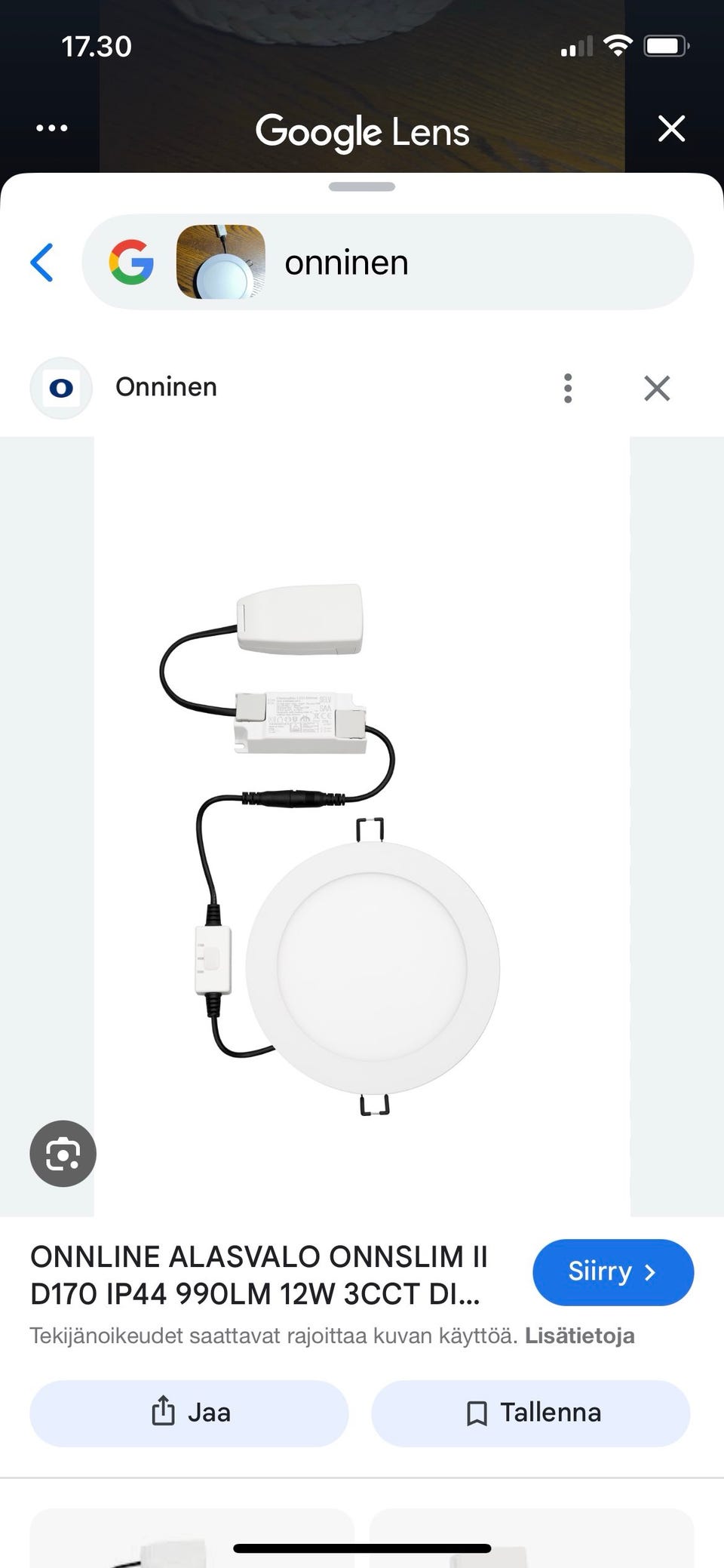
Task: Open the Onninen source site icon
Action: (61, 388)
